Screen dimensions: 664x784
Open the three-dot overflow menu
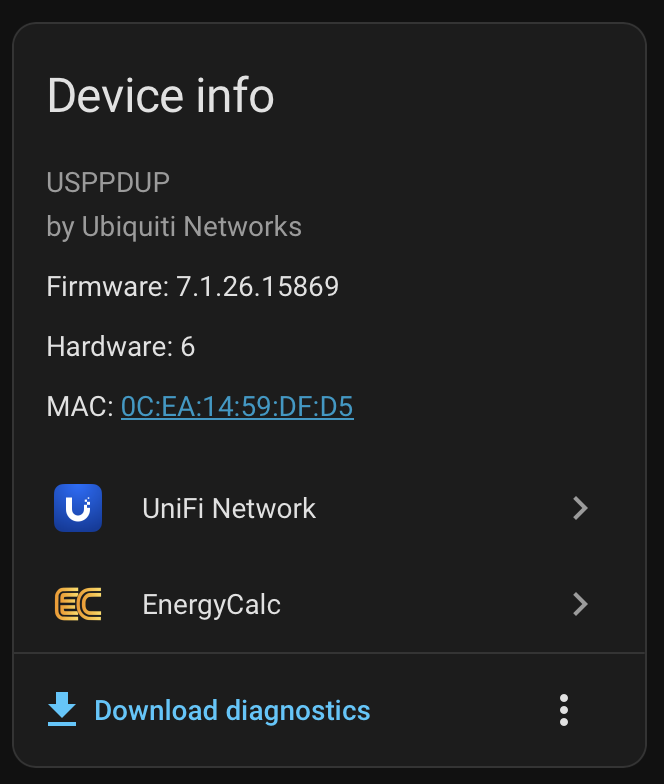(564, 710)
